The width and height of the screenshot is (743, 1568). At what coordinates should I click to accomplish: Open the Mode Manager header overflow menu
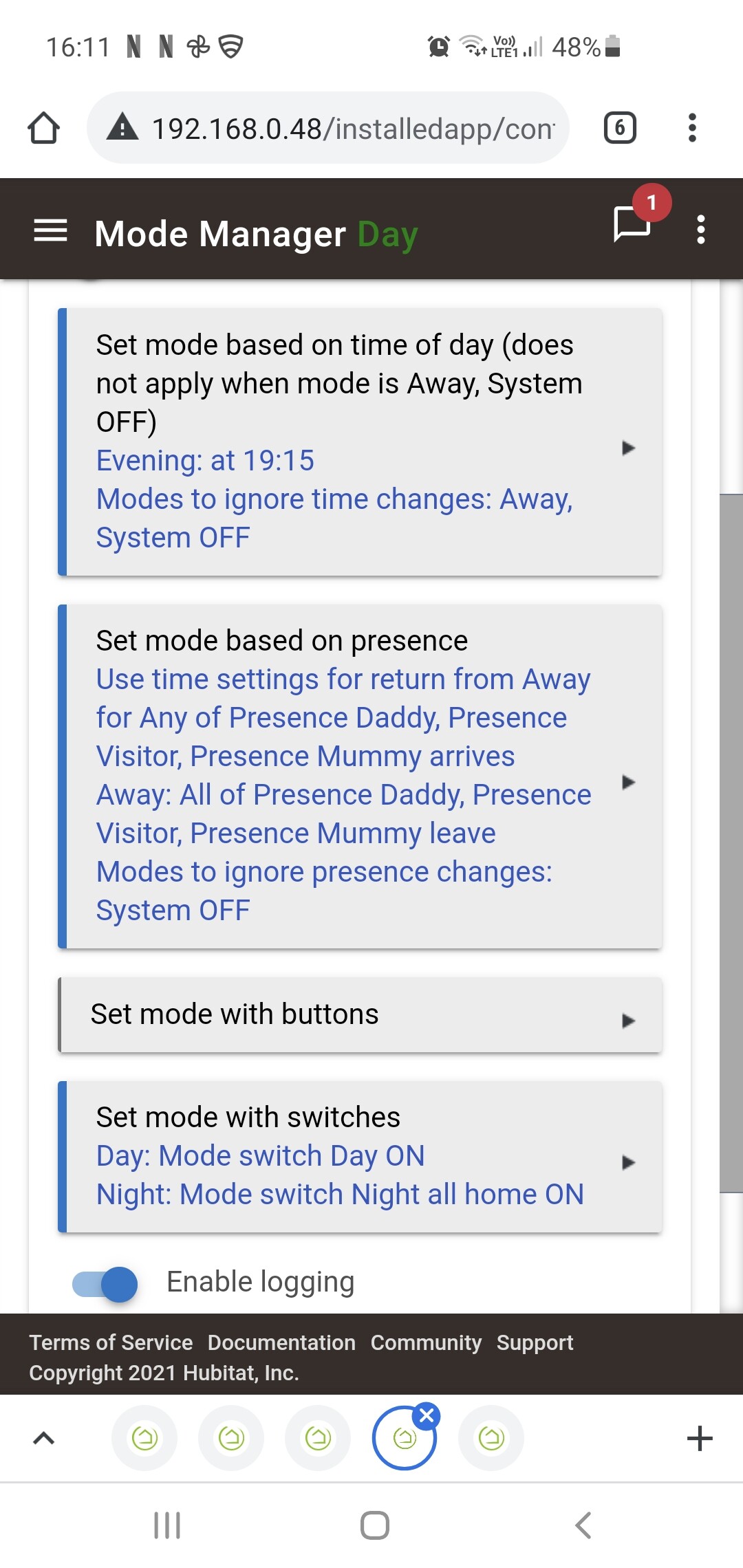[x=701, y=230]
